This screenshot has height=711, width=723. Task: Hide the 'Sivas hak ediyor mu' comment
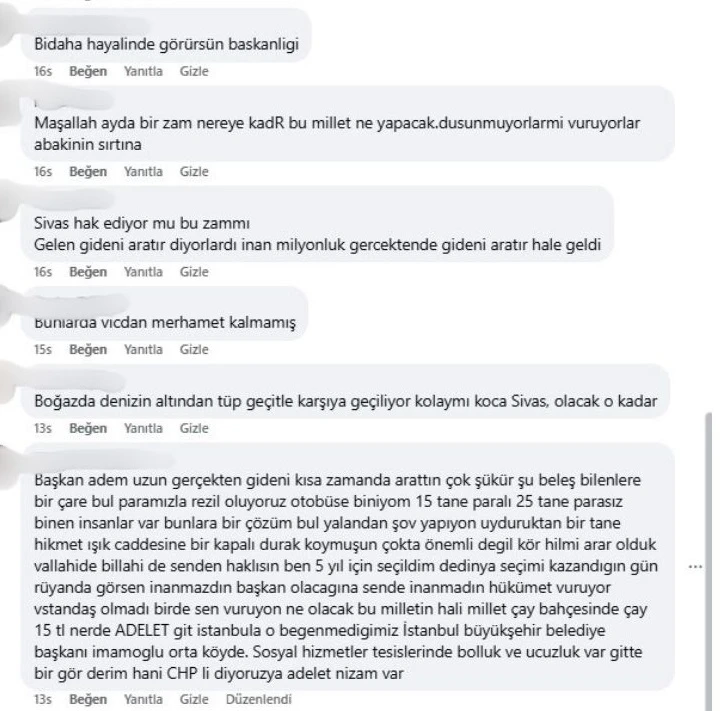[x=194, y=272]
